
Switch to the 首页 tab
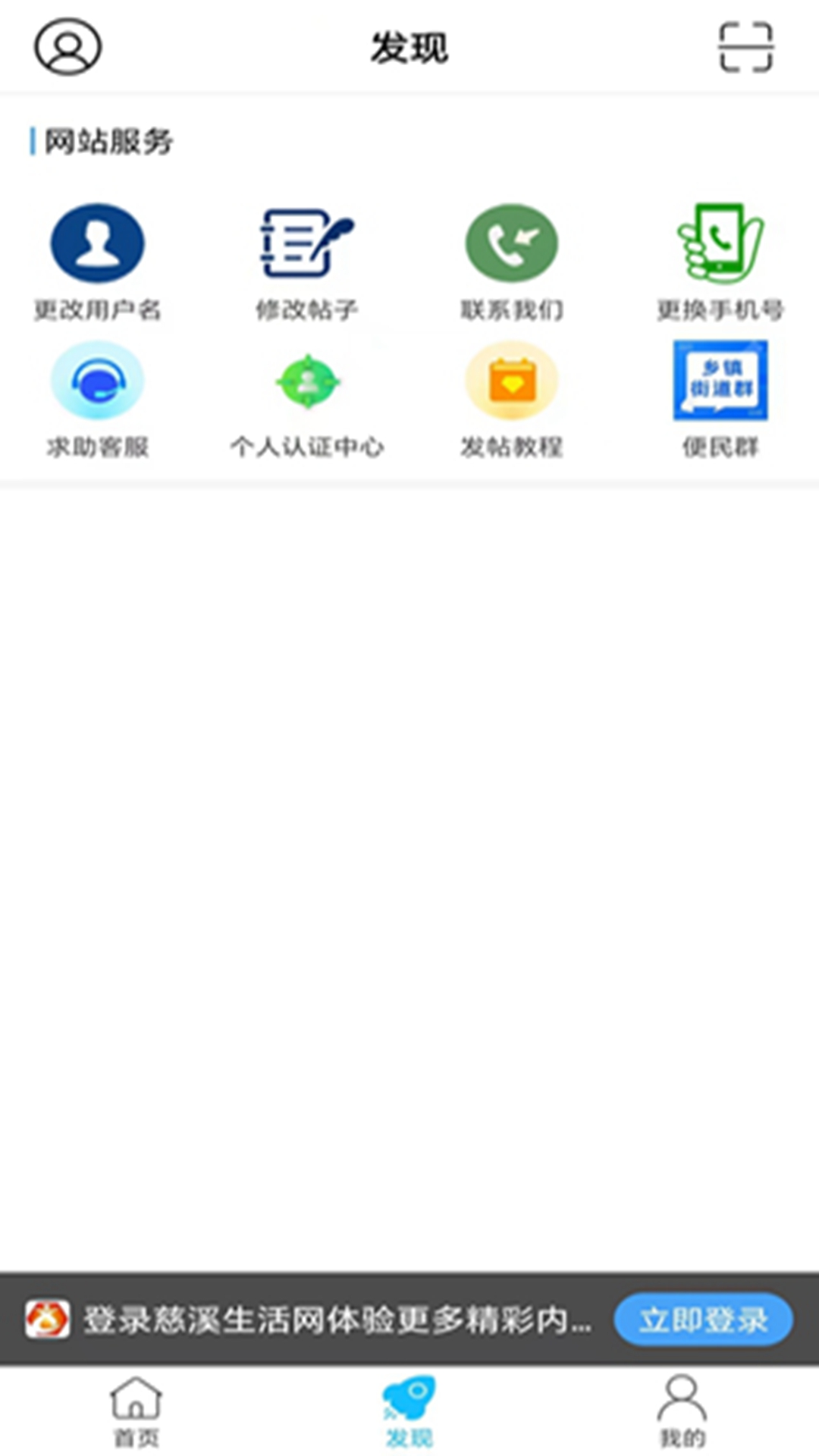pos(136,1412)
